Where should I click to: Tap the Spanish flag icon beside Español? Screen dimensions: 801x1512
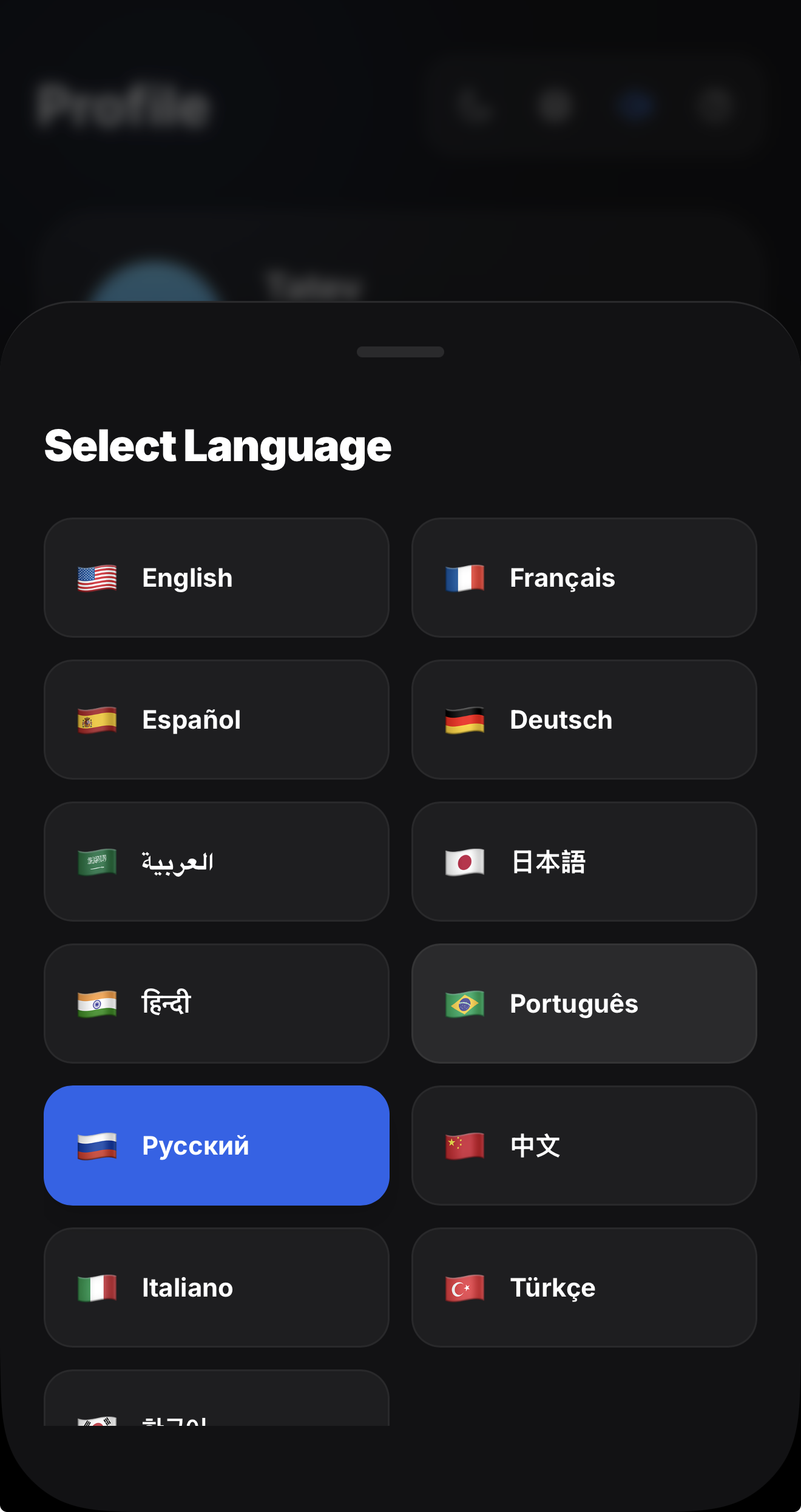coord(96,720)
